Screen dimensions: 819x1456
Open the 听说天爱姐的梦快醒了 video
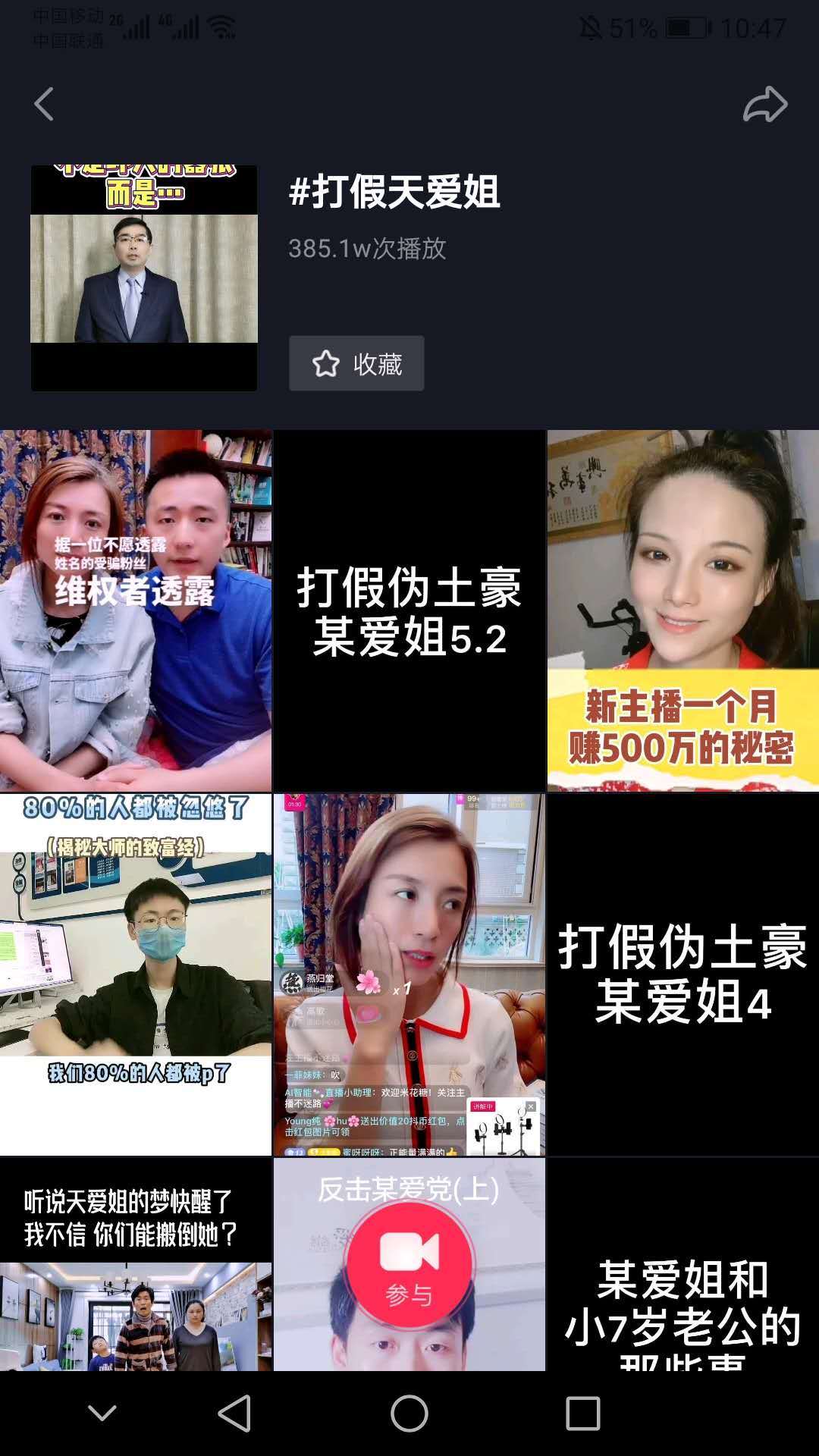click(x=136, y=1264)
